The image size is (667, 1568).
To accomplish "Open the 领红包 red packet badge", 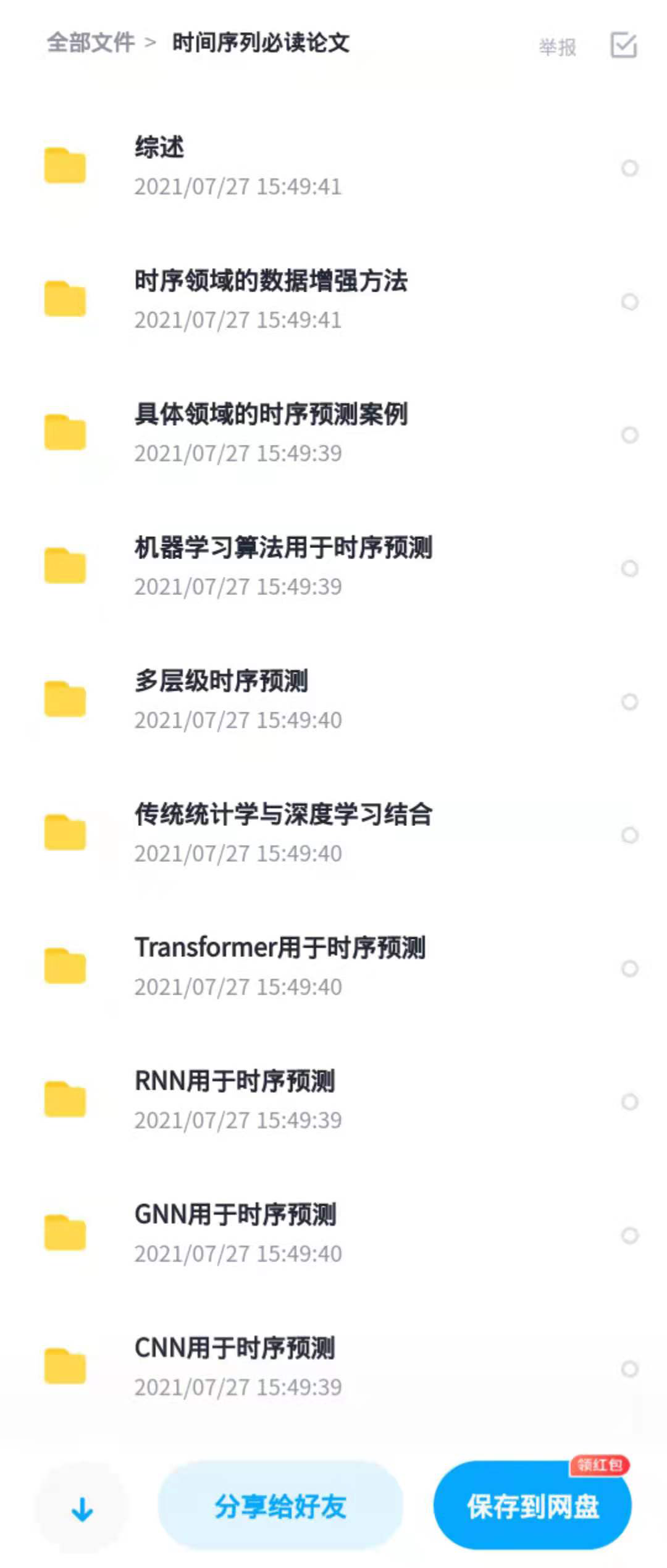I will pyautogui.click(x=599, y=1465).
